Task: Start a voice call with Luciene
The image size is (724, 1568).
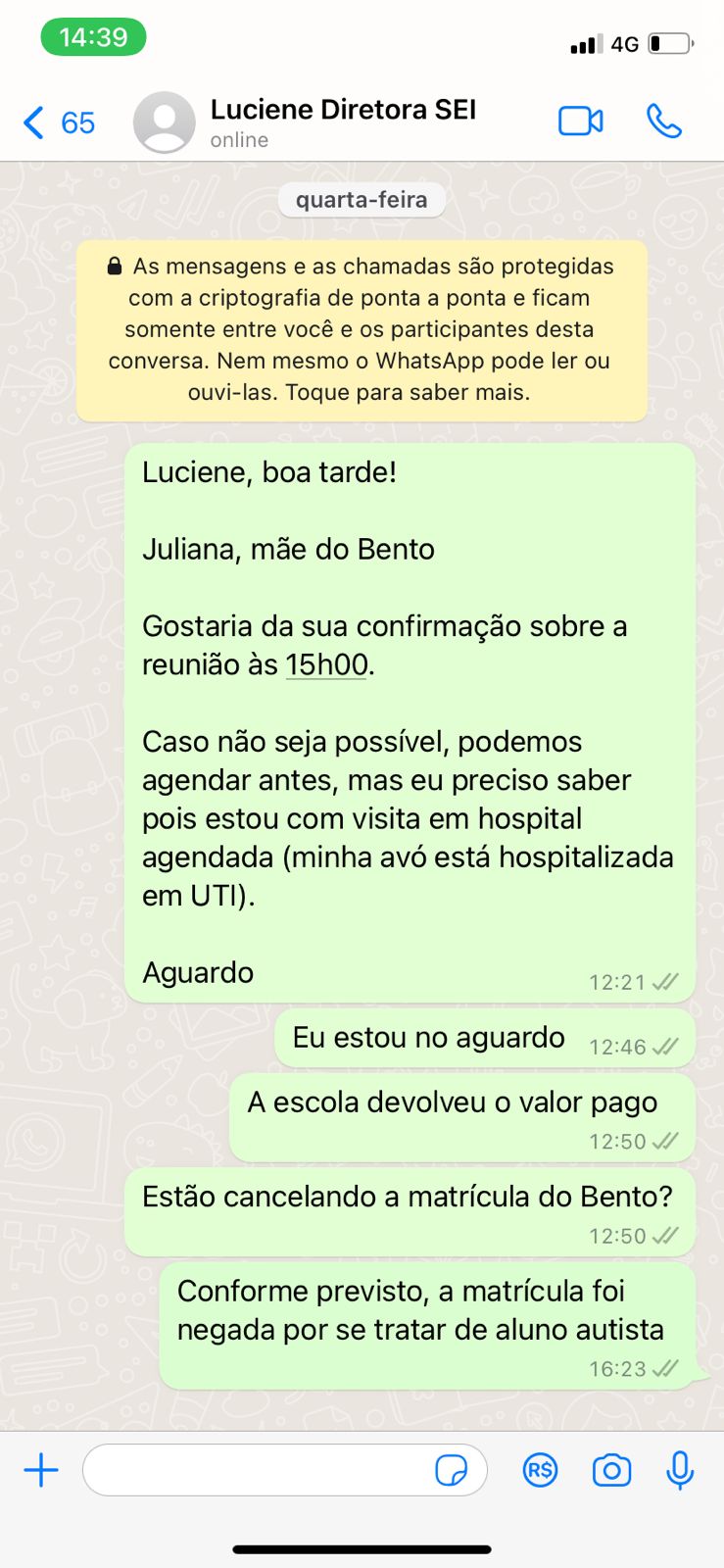Action: pyautogui.click(x=664, y=122)
